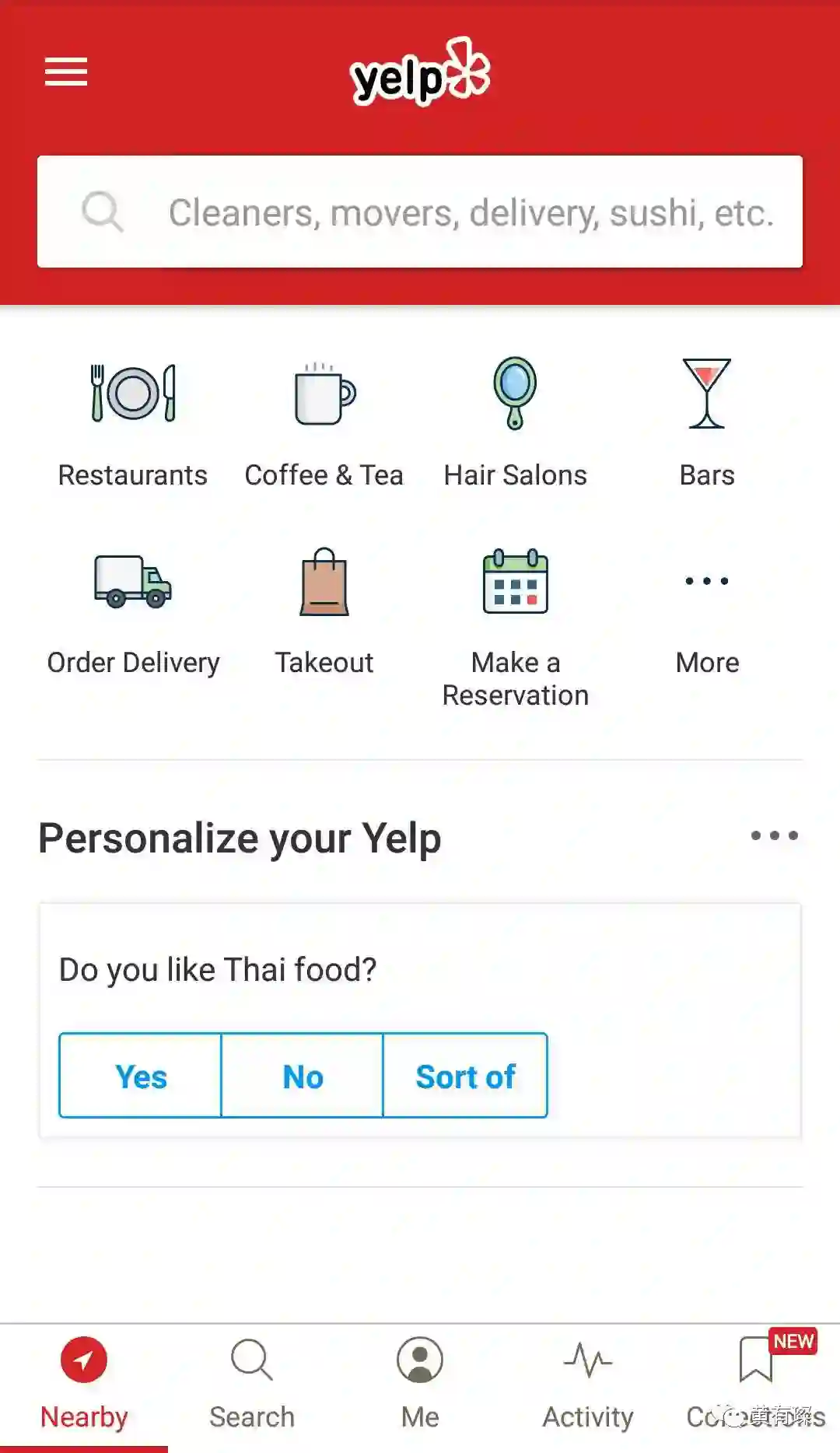The width and height of the screenshot is (840, 1453).
Task: Tap Make a Reservation
Action: (x=515, y=622)
